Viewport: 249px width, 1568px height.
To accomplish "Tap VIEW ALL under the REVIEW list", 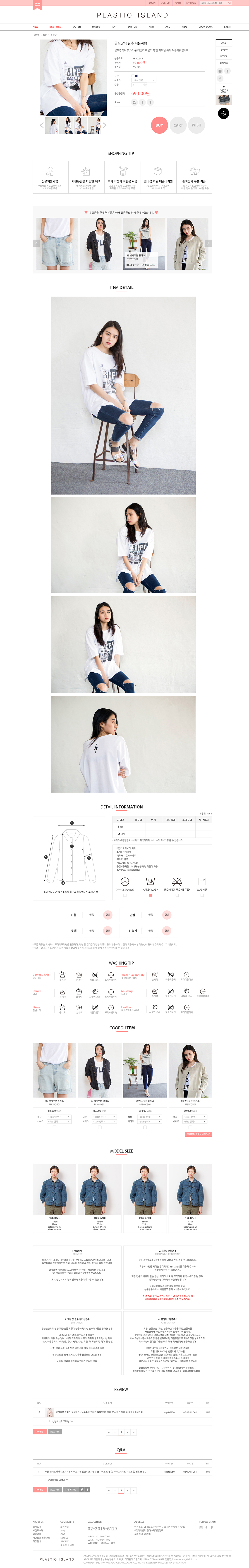I will click(54, 1432).
